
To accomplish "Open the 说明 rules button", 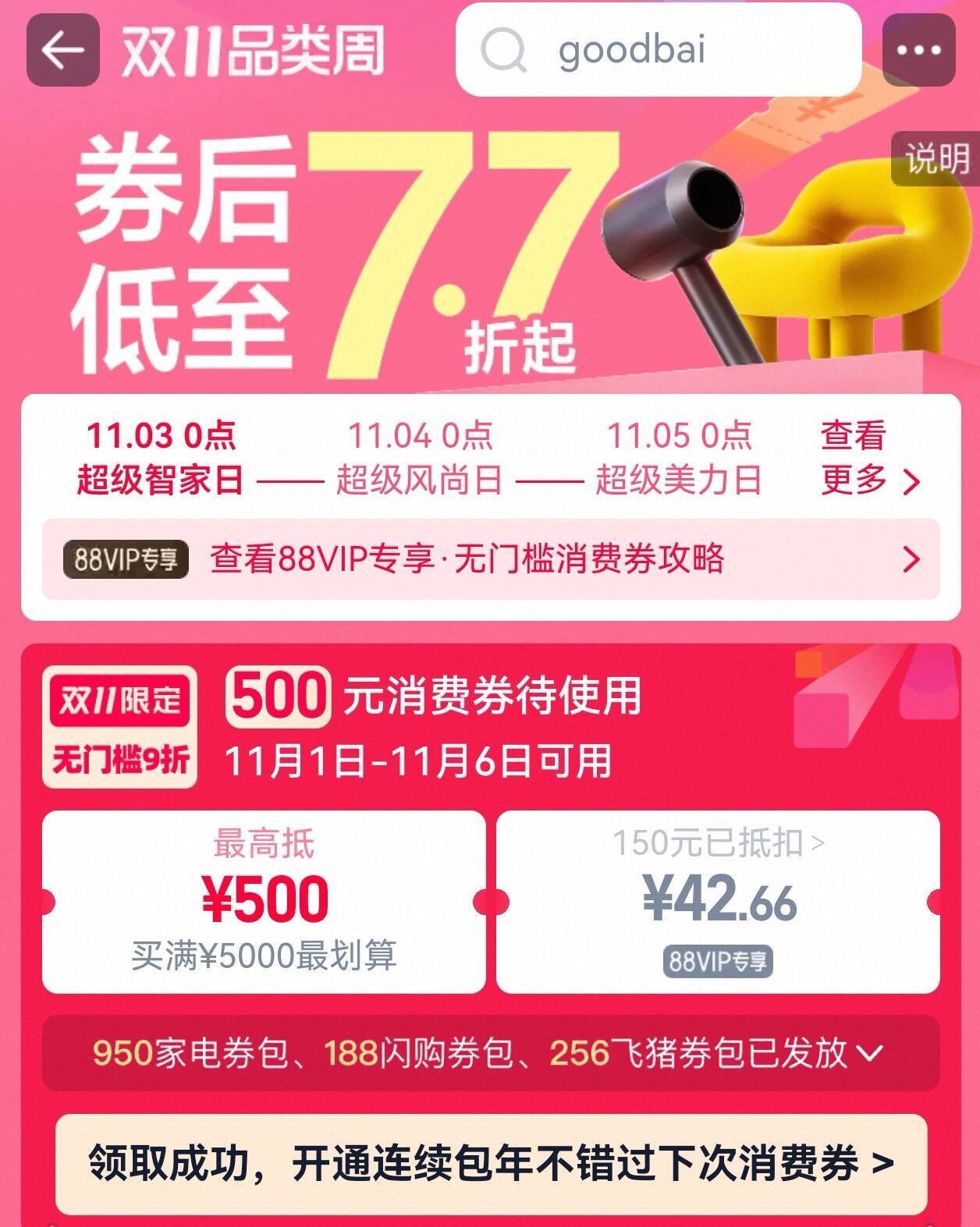I will click(936, 160).
